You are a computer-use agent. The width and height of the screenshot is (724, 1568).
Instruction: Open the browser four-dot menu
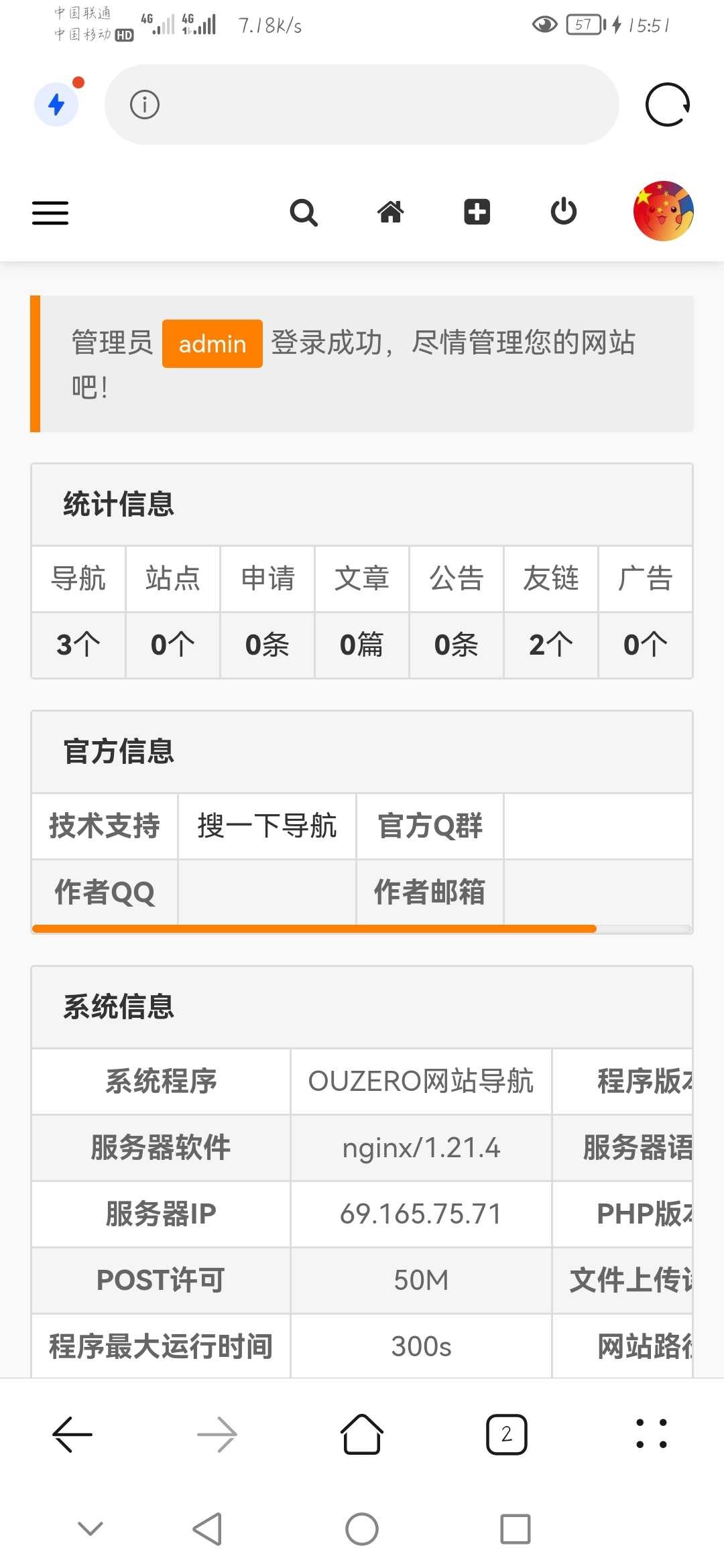(651, 1435)
